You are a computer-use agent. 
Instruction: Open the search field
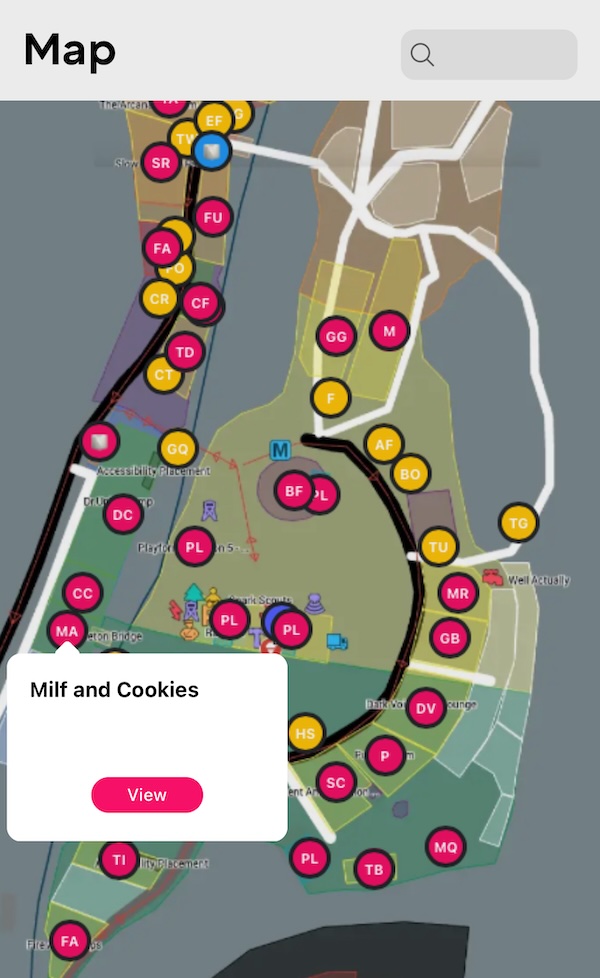pyautogui.click(x=489, y=54)
